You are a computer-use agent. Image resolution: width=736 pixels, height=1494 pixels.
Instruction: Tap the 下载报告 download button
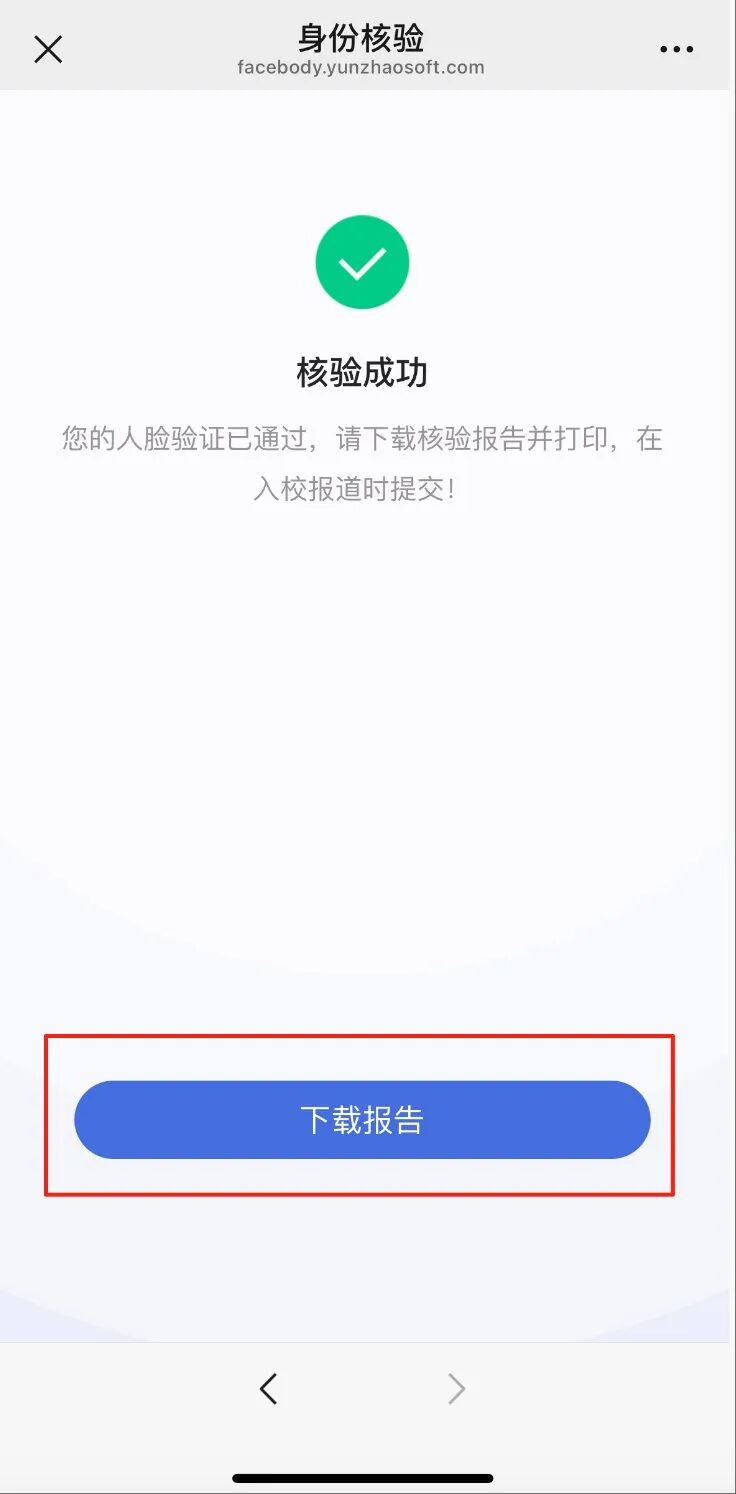tap(362, 1119)
